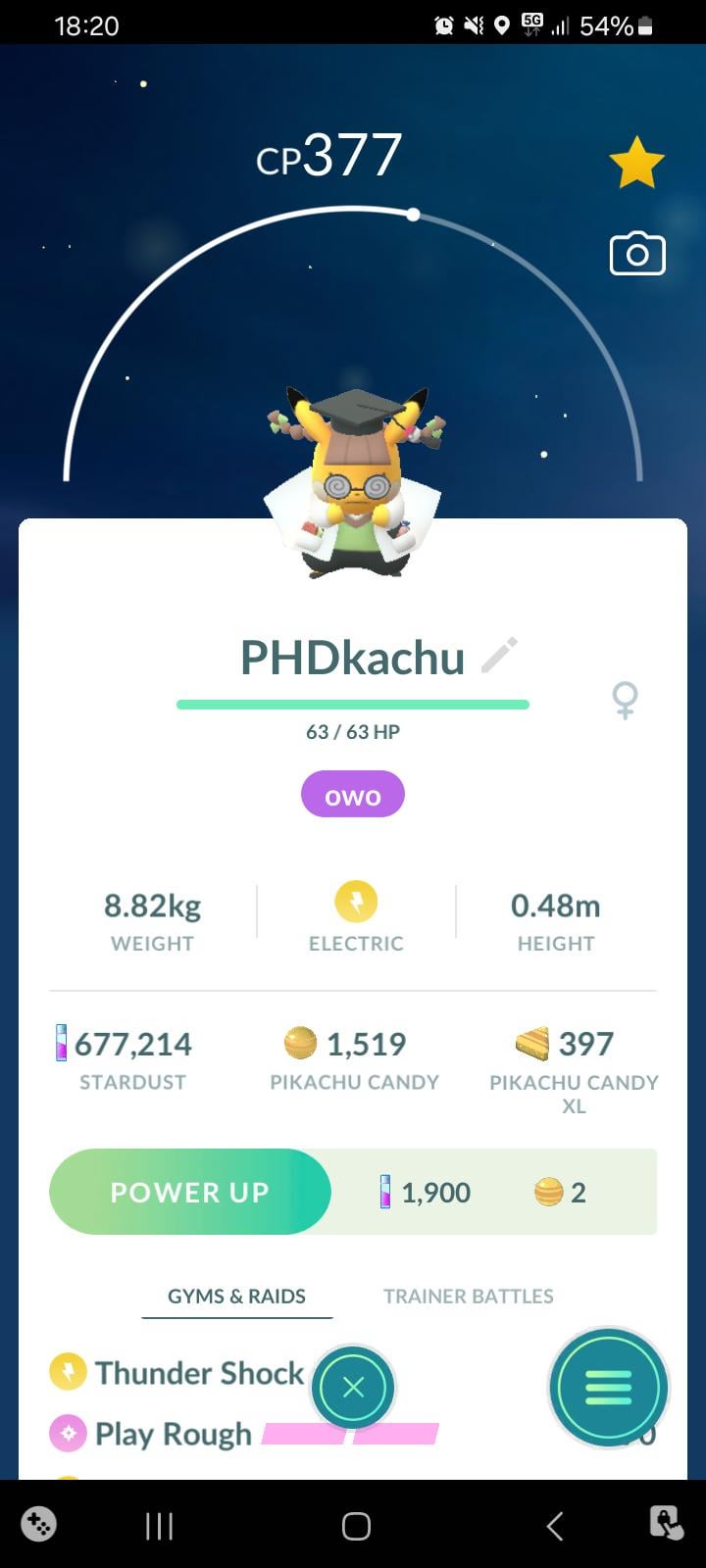Open recent apps from the navigation bar

(x=159, y=1525)
